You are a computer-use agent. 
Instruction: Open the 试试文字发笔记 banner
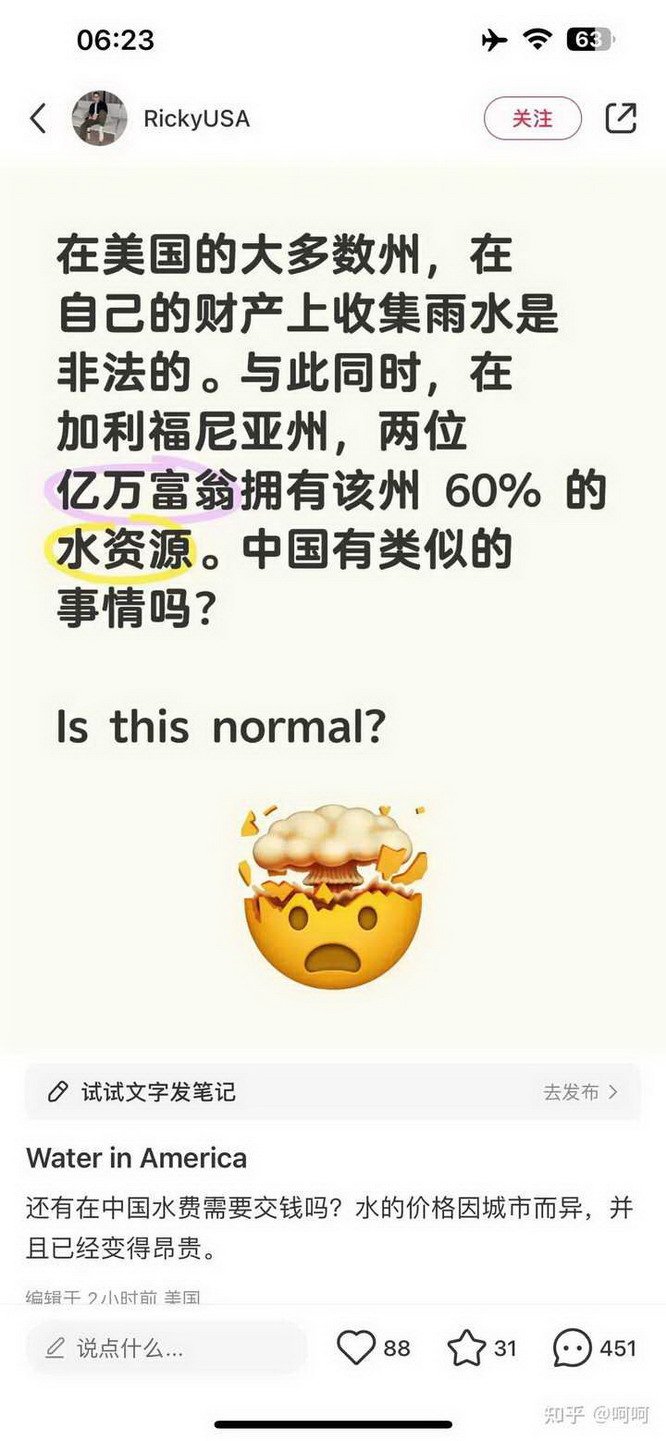pos(332,1092)
